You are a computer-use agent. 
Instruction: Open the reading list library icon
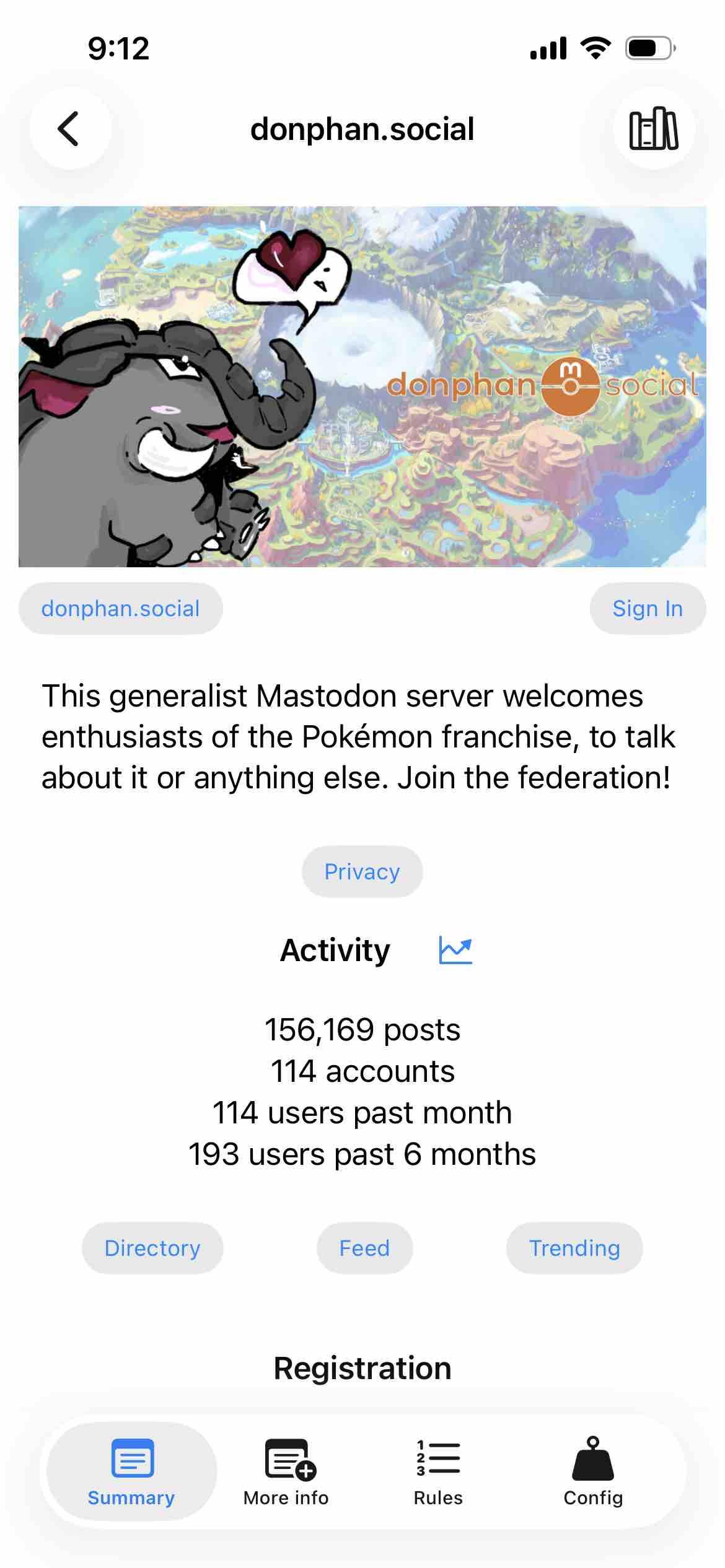click(655, 129)
